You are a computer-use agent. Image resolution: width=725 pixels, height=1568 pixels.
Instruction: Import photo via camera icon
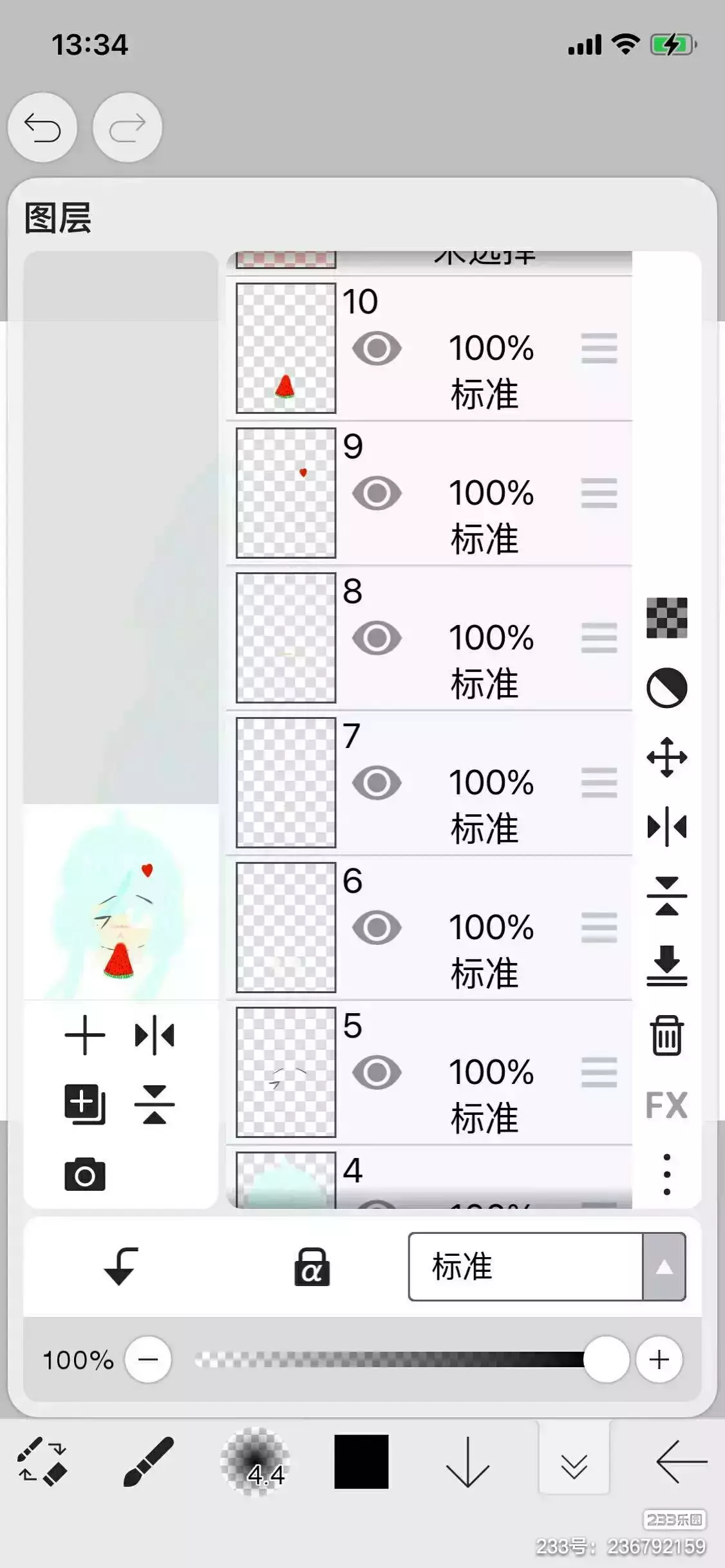(x=85, y=1175)
